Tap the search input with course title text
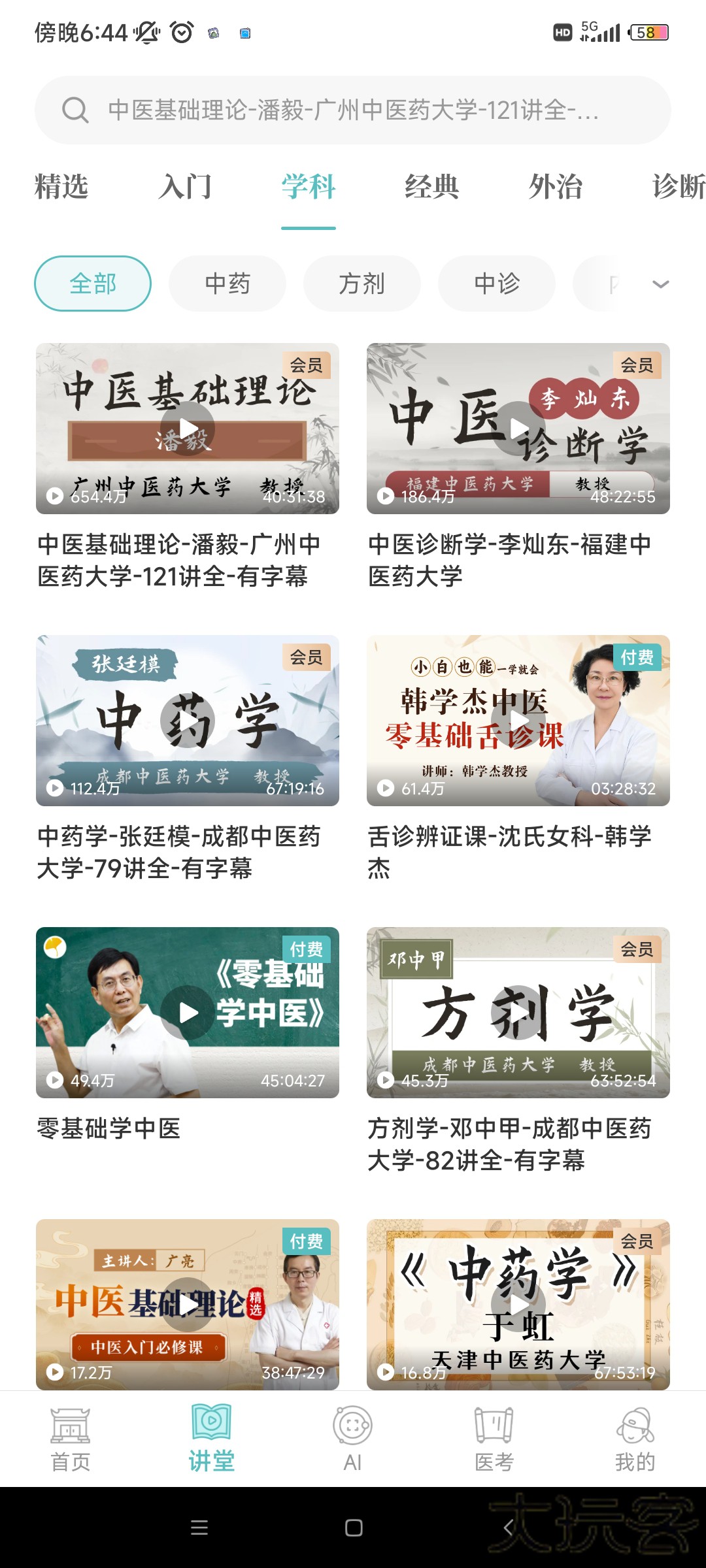706x1568 pixels. click(x=353, y=110)
